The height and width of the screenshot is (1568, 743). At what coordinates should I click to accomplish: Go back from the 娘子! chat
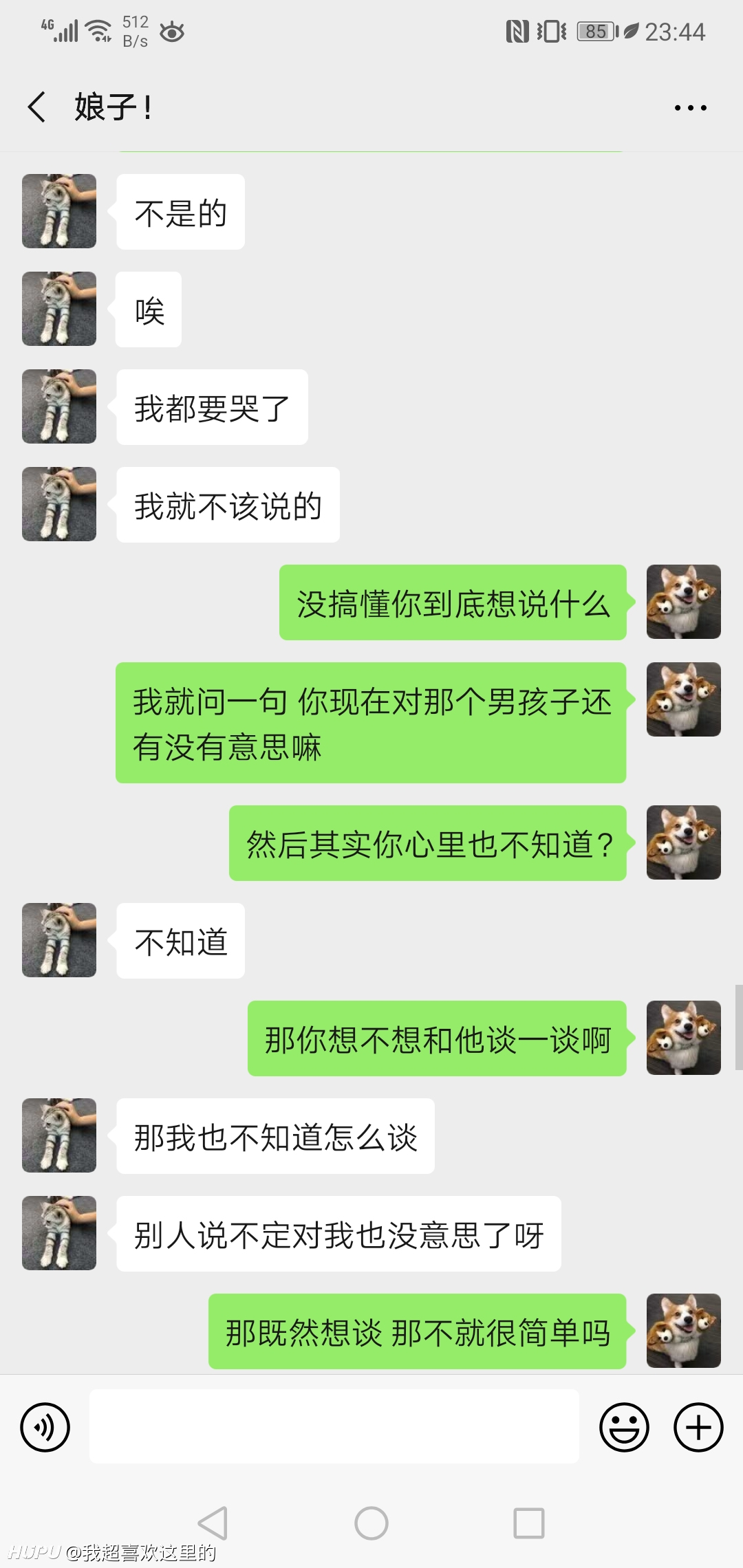tap(37, 107)
